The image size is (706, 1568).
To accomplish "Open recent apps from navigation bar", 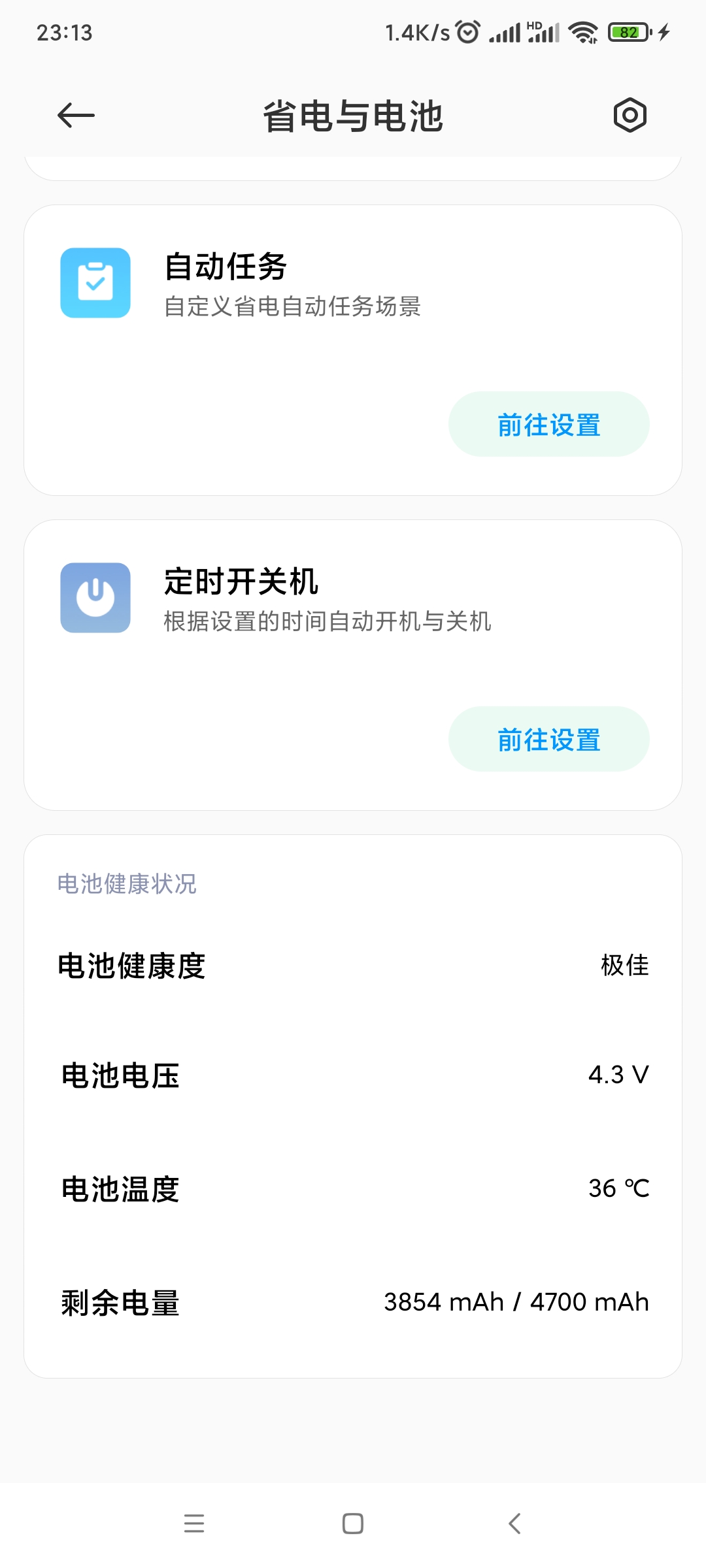I will click(194, 1523).
